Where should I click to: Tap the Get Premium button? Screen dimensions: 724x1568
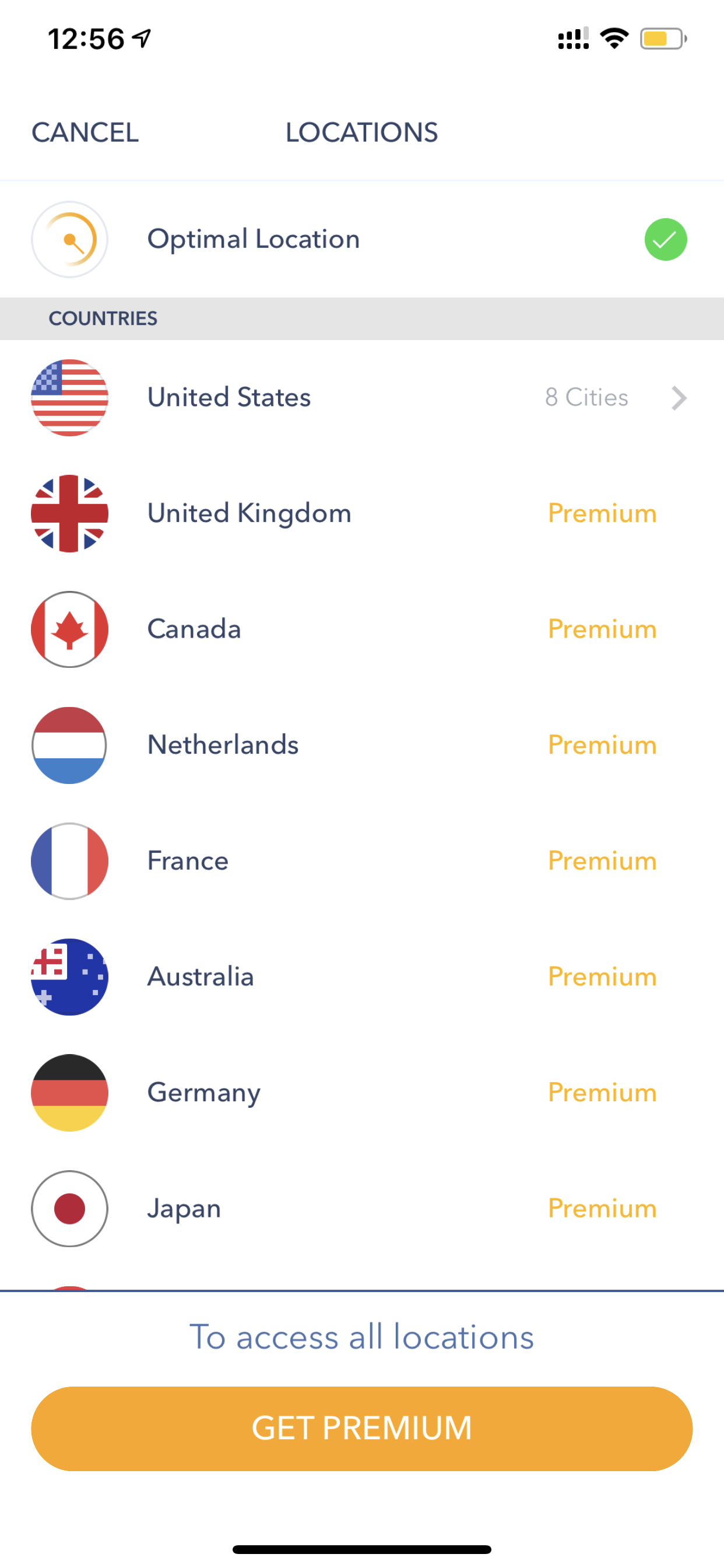362,1428
